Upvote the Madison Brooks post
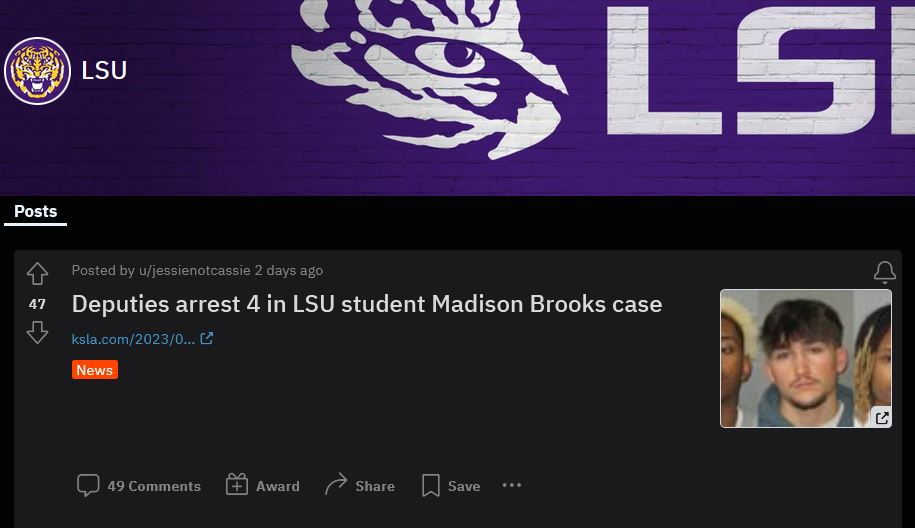This screenshot has height=528, width=915. [x=37, y=273]
